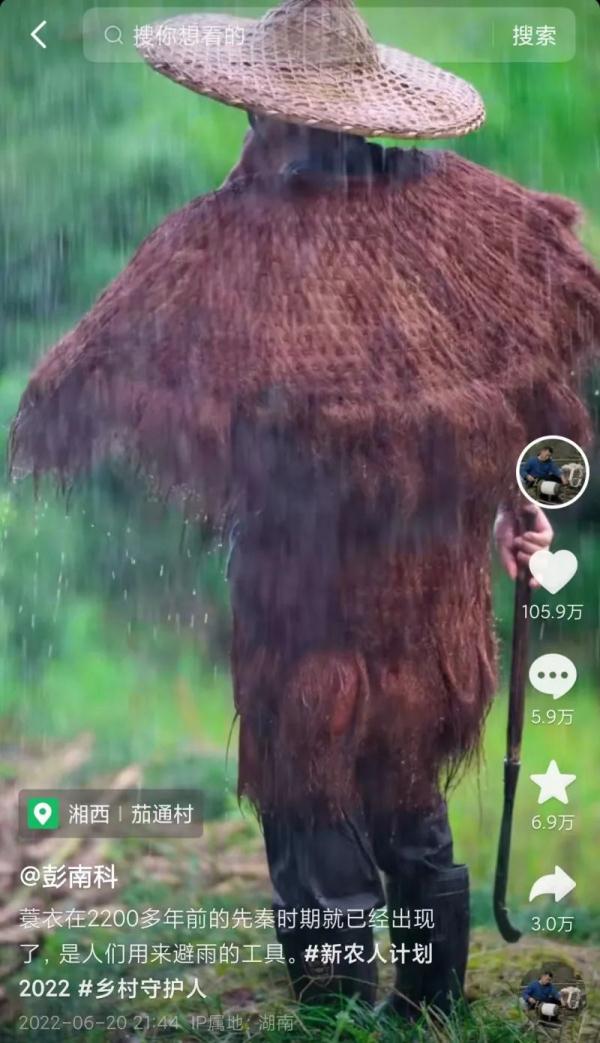
Task: Like this video with the heart
Action: click(552, 572)
